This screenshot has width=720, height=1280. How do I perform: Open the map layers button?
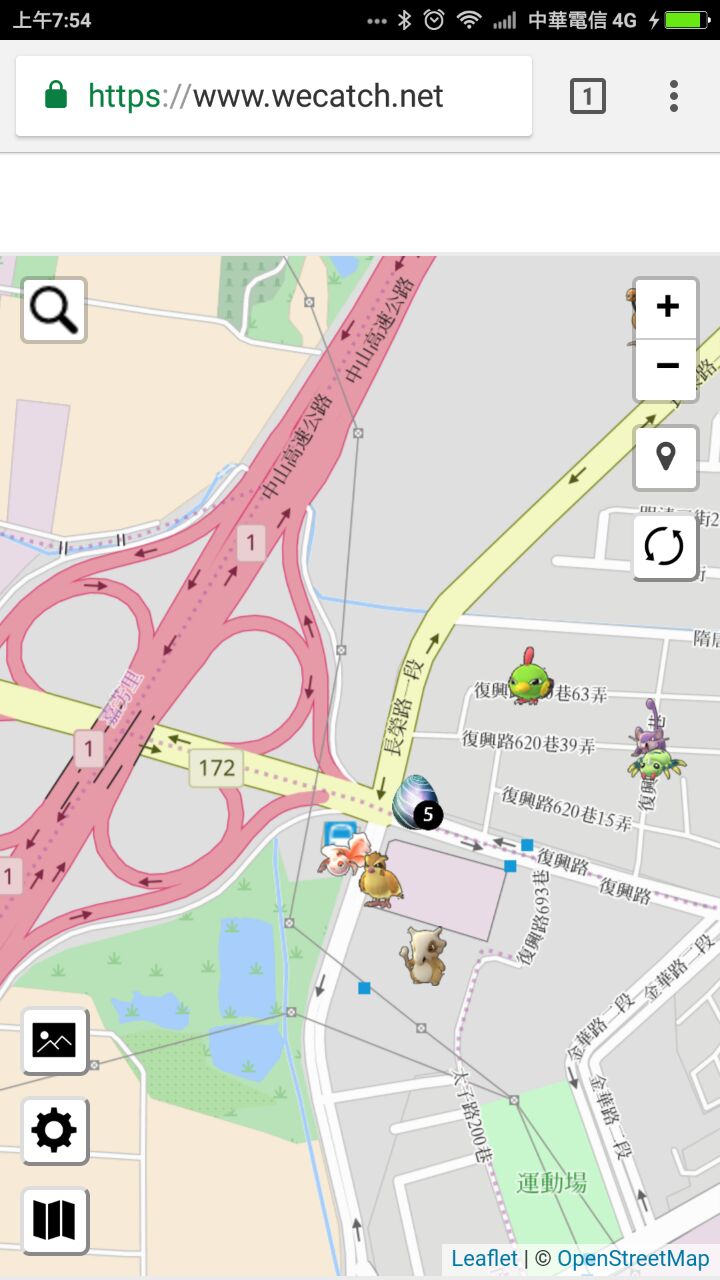coord(54,1220)
